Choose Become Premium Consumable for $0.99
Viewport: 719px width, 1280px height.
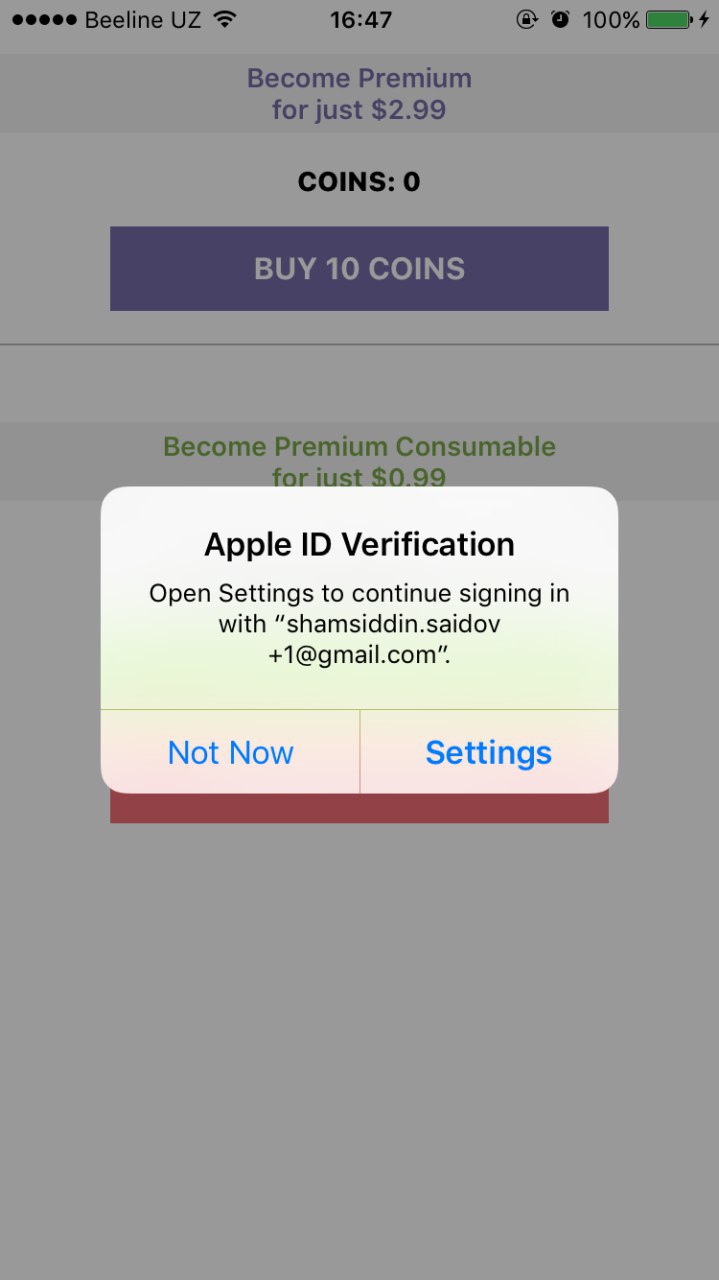coord(359,455)
